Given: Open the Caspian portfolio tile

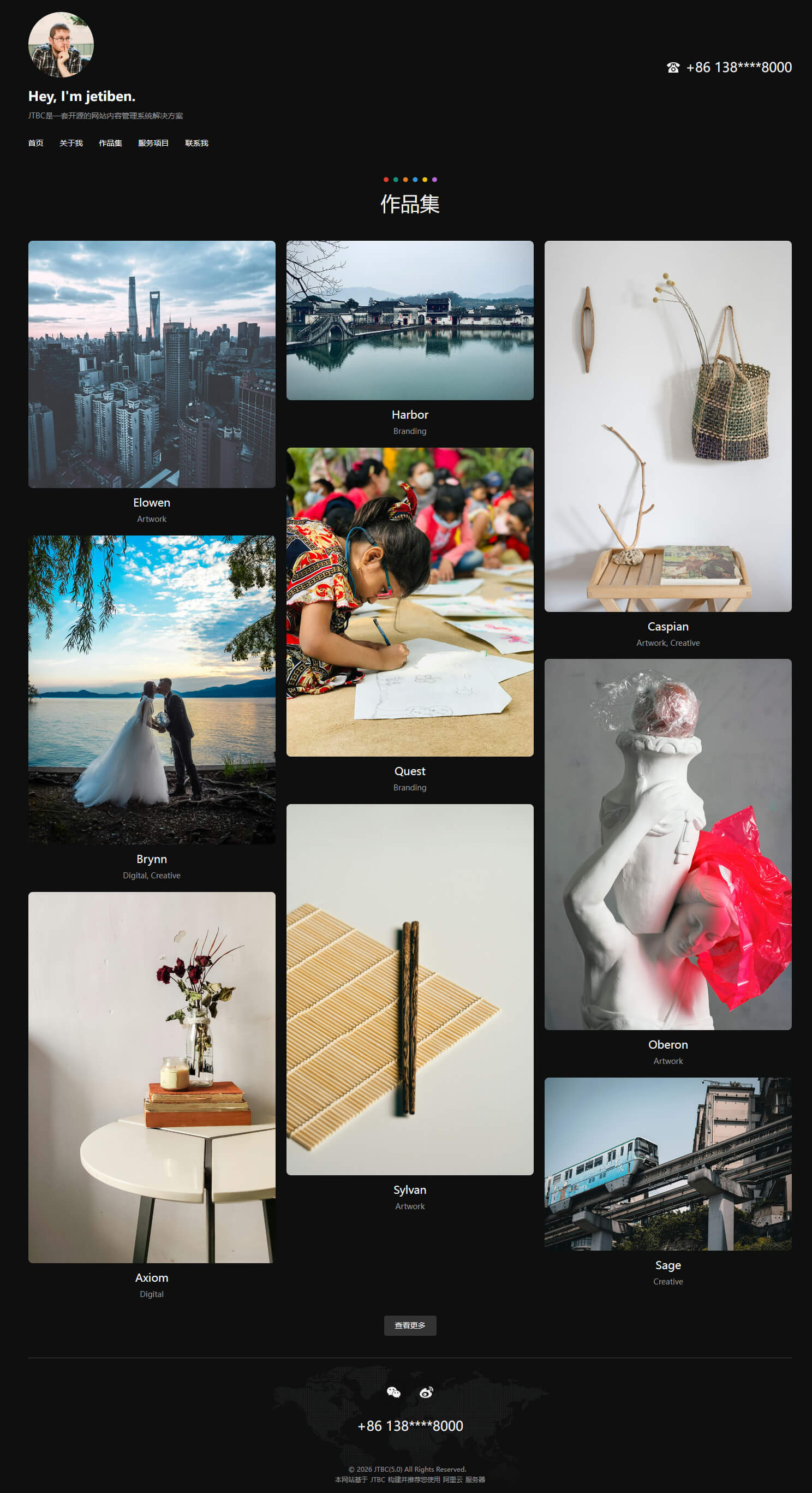Looking at the screenshot, I should (x=668, y=426).
